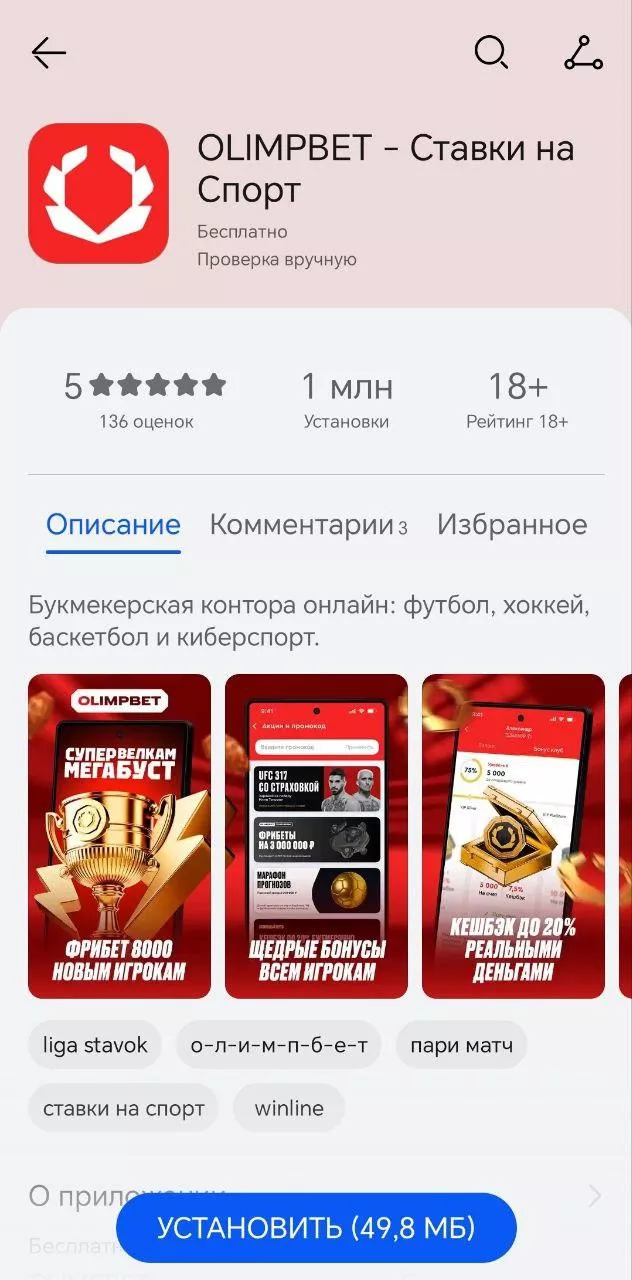Viewport: 632px width, 1280px height.
Task: Go back using the top-left arrow
Action: click(x=48, y=53)
